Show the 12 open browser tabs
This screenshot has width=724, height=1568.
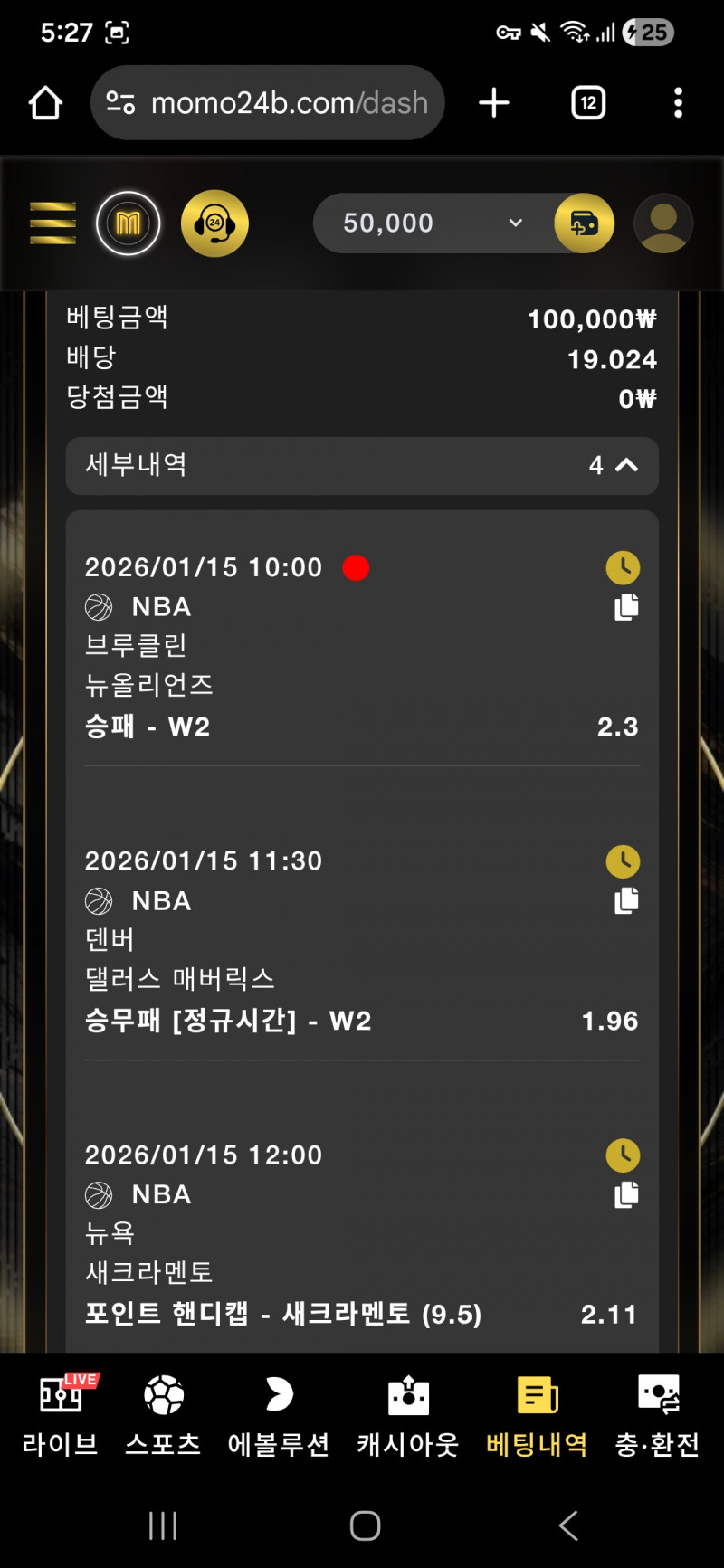coord(588,102)
